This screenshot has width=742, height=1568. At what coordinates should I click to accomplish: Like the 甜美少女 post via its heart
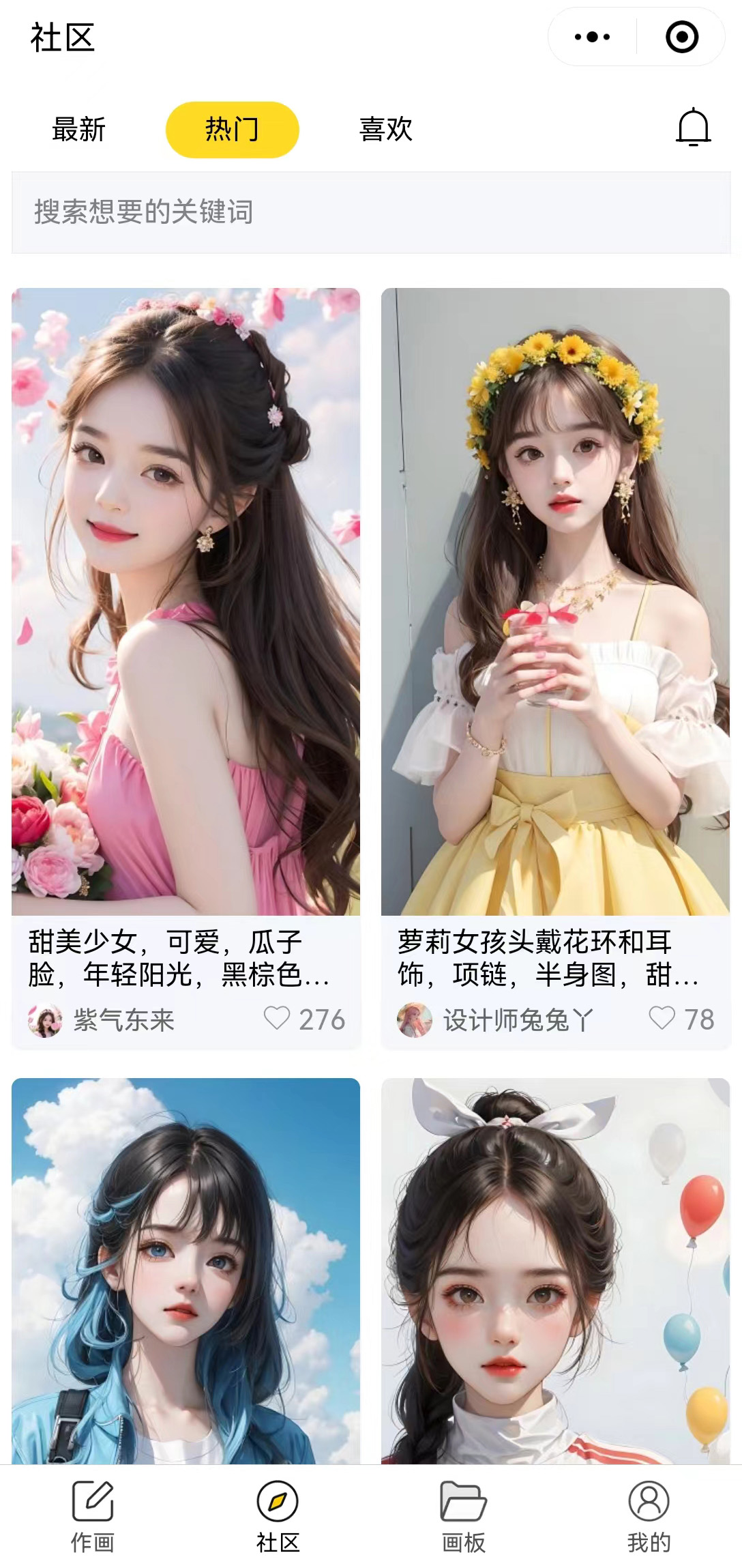click(280, 1019)
